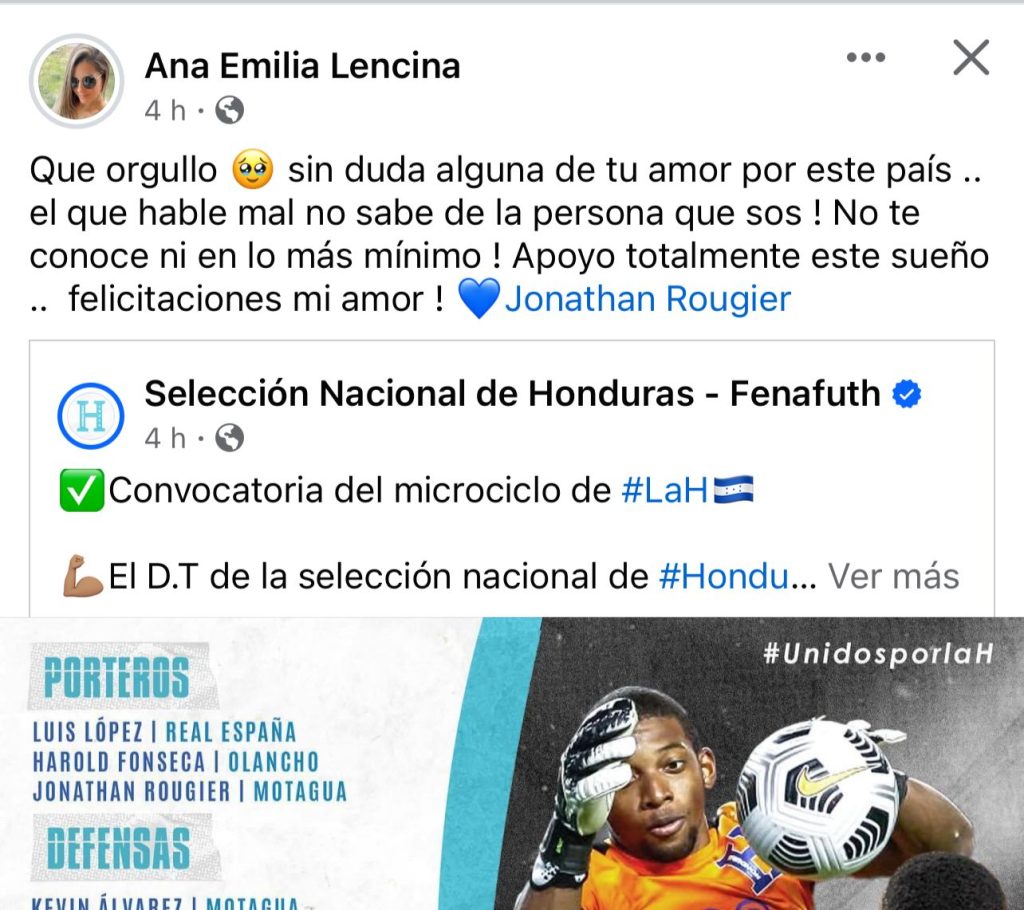Dismiss the post with the X

pos(970,58)
